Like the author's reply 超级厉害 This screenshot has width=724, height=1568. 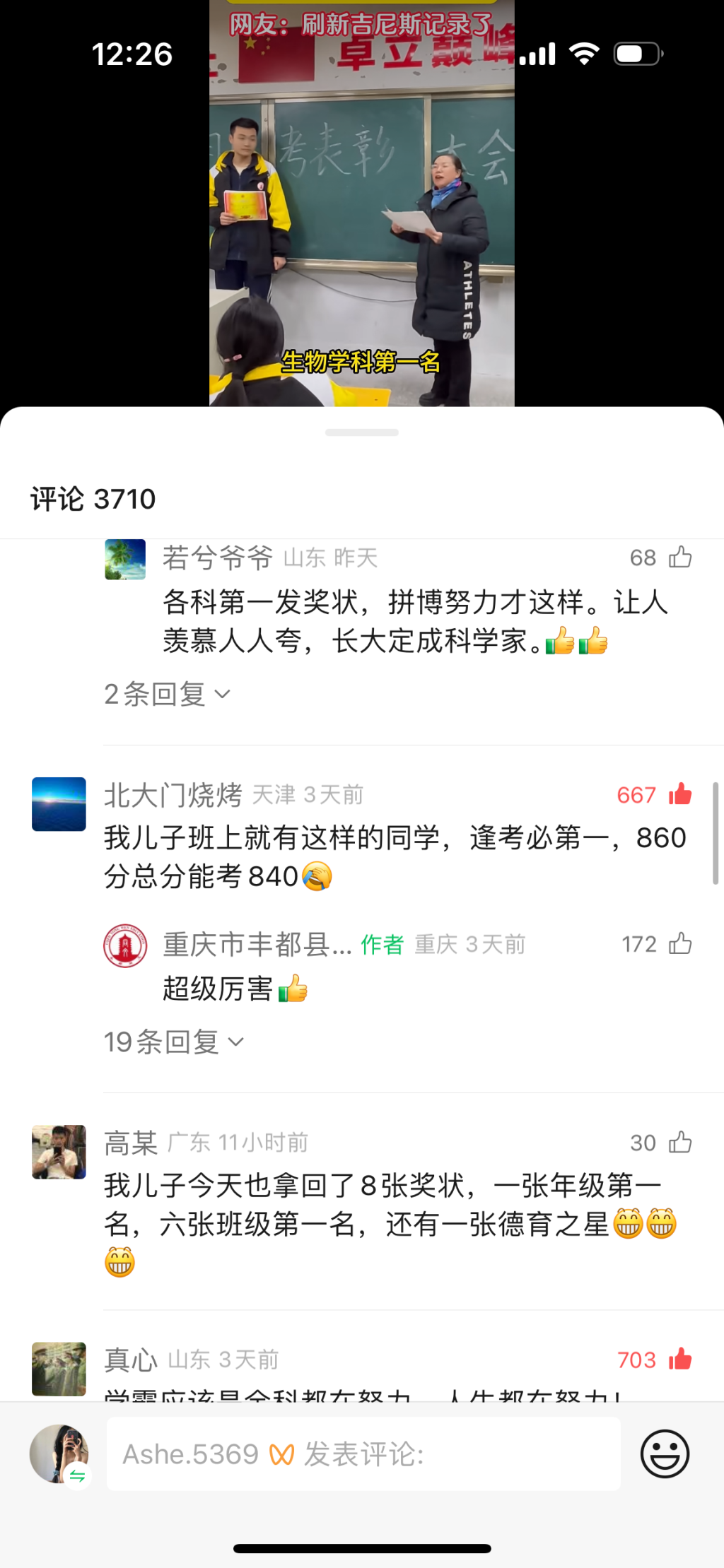680,943
